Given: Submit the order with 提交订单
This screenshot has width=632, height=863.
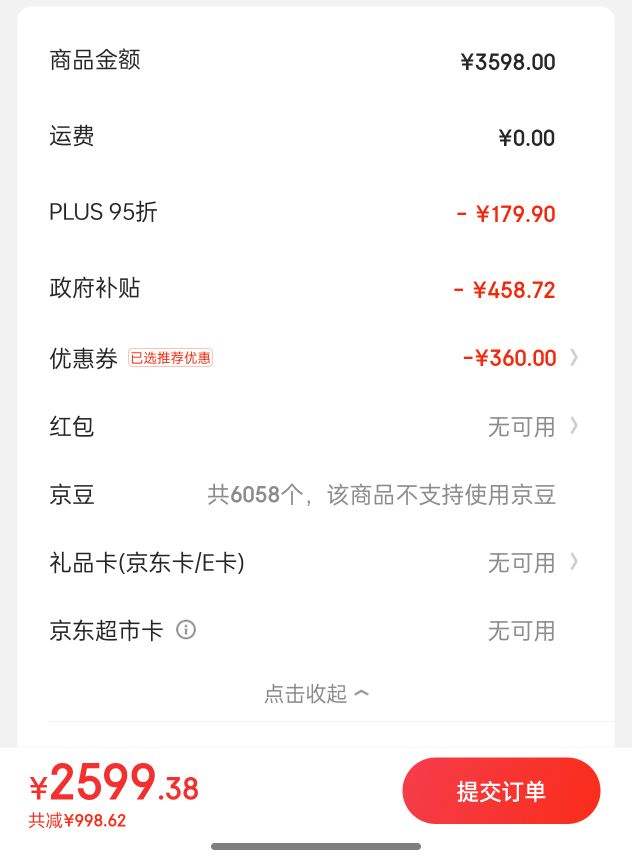Looking at the screenshot, I should pyautogui.click(x=501, y=791).
